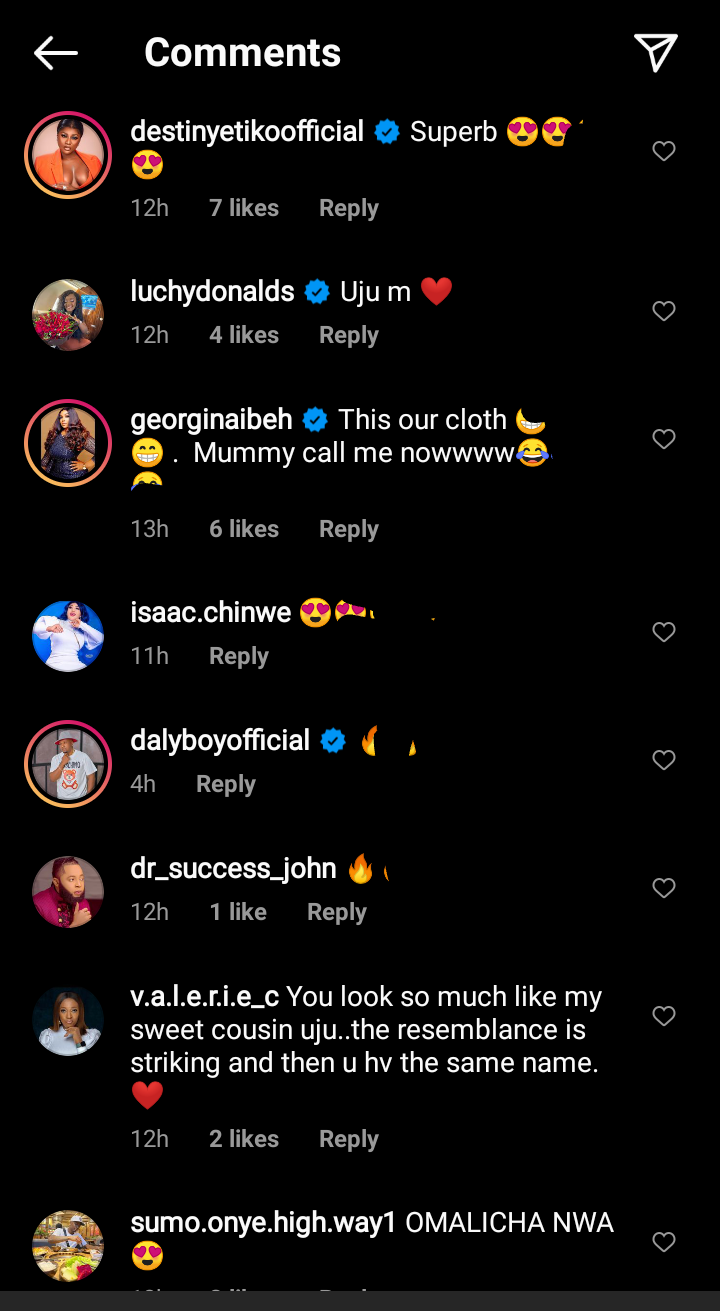Like isaac.chinwe's comment
This screenshot has width=720, height=1311.
(664, 632)
